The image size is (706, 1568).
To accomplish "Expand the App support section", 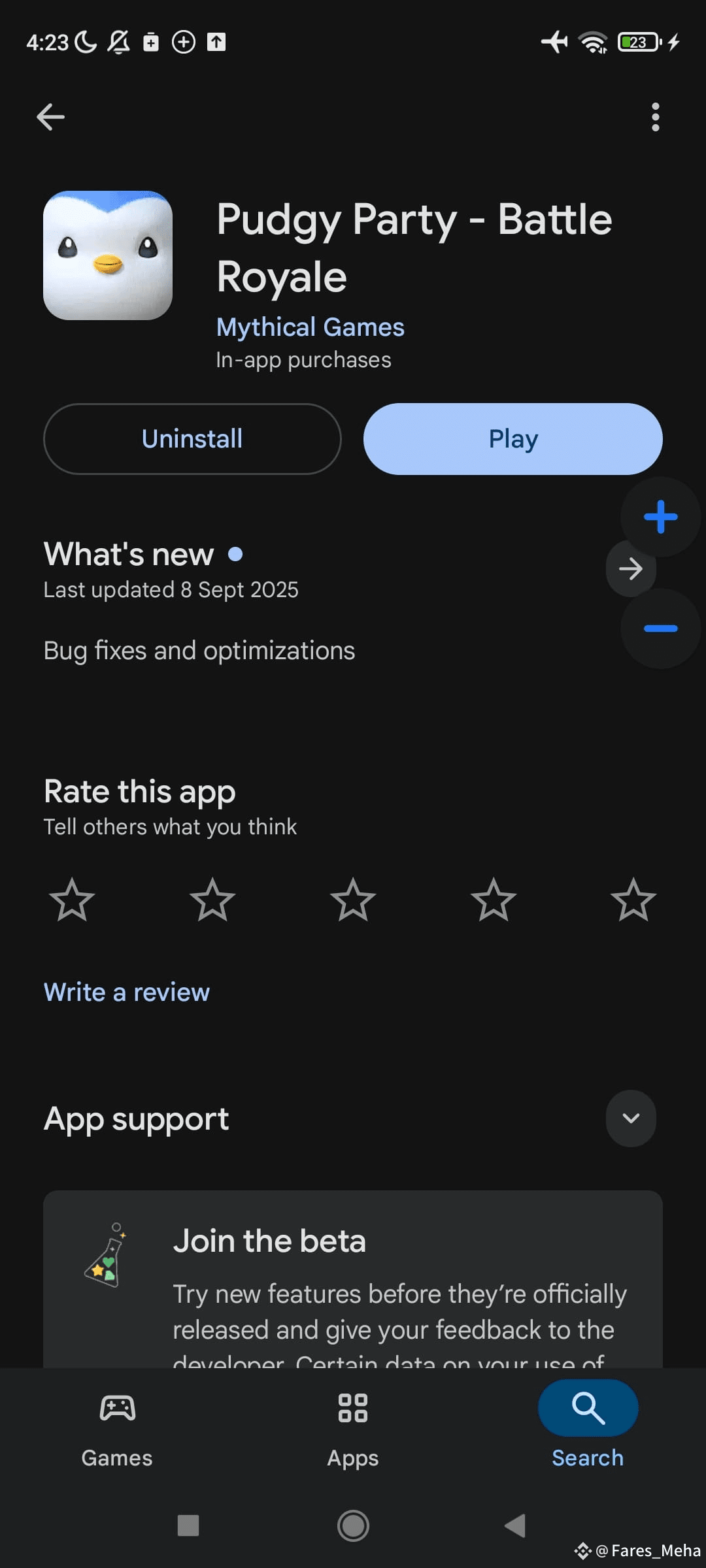I will (x=630, y=1119).
